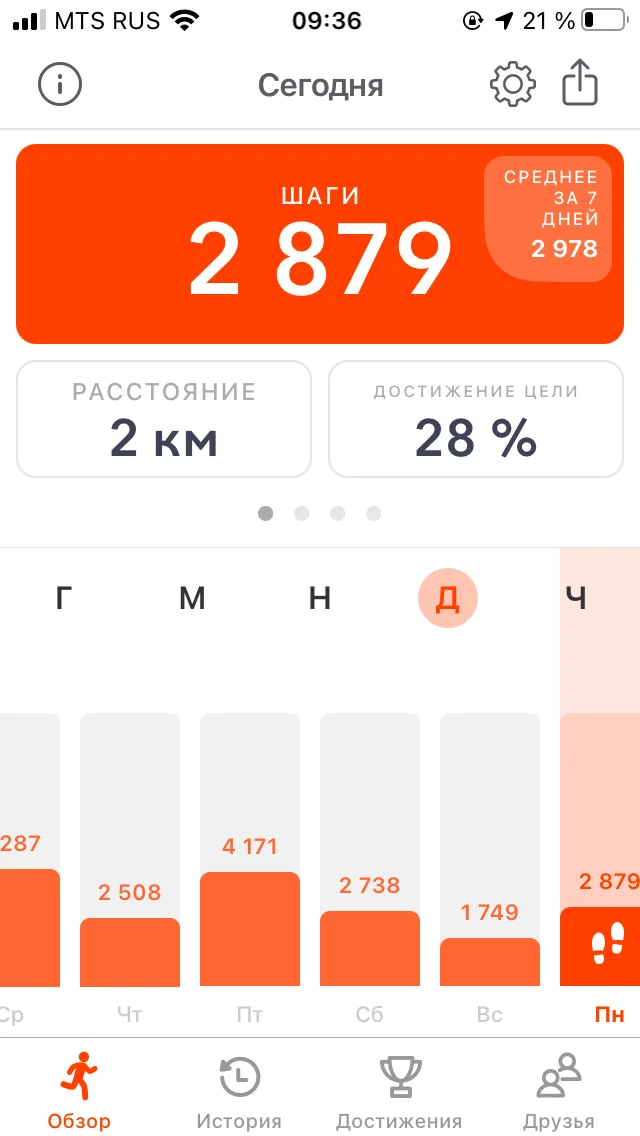The width and height of the screenshot is (640, 1136).
Task: Open the Достижение цели card
Action: [476, 419]
